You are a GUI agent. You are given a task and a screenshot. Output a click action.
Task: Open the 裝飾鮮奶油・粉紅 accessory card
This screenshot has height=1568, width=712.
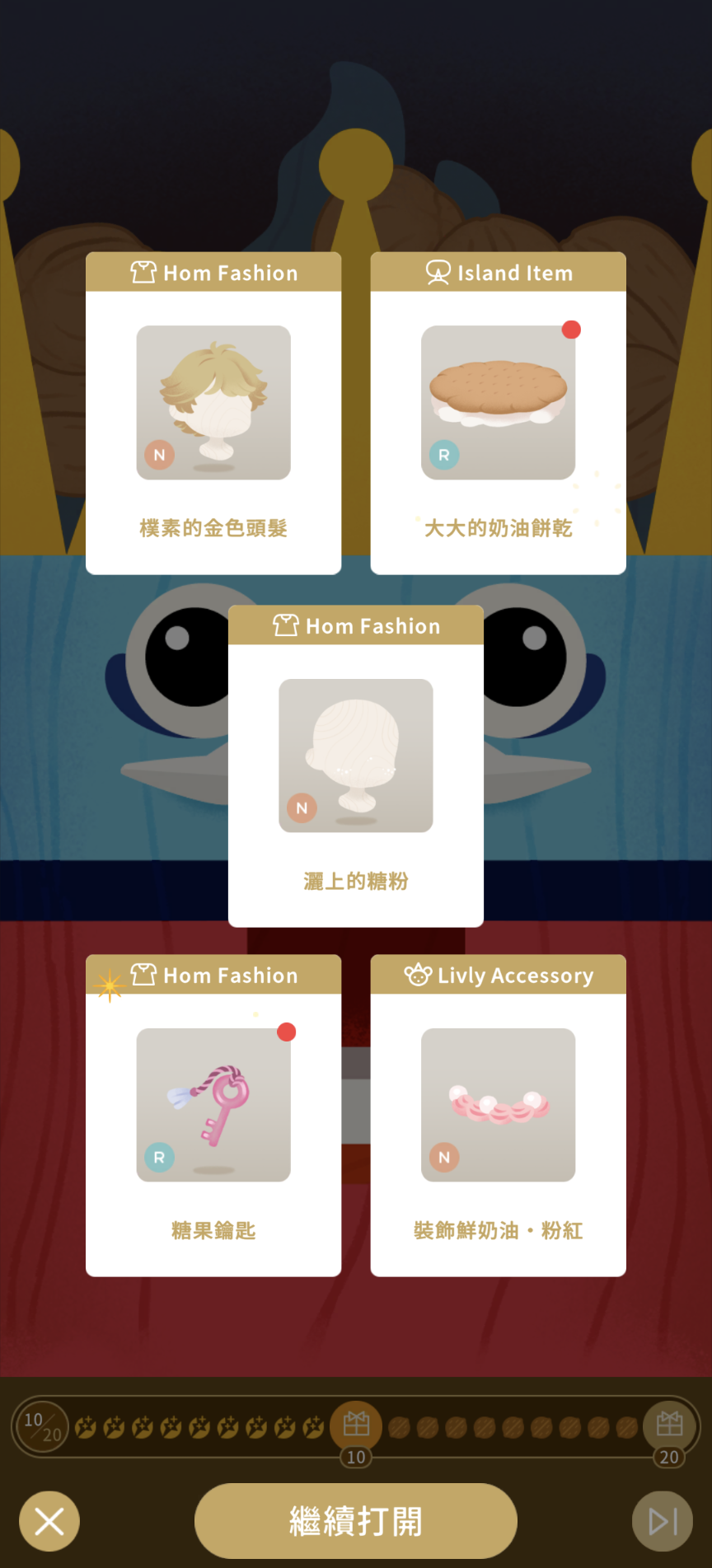(498, 1115)
